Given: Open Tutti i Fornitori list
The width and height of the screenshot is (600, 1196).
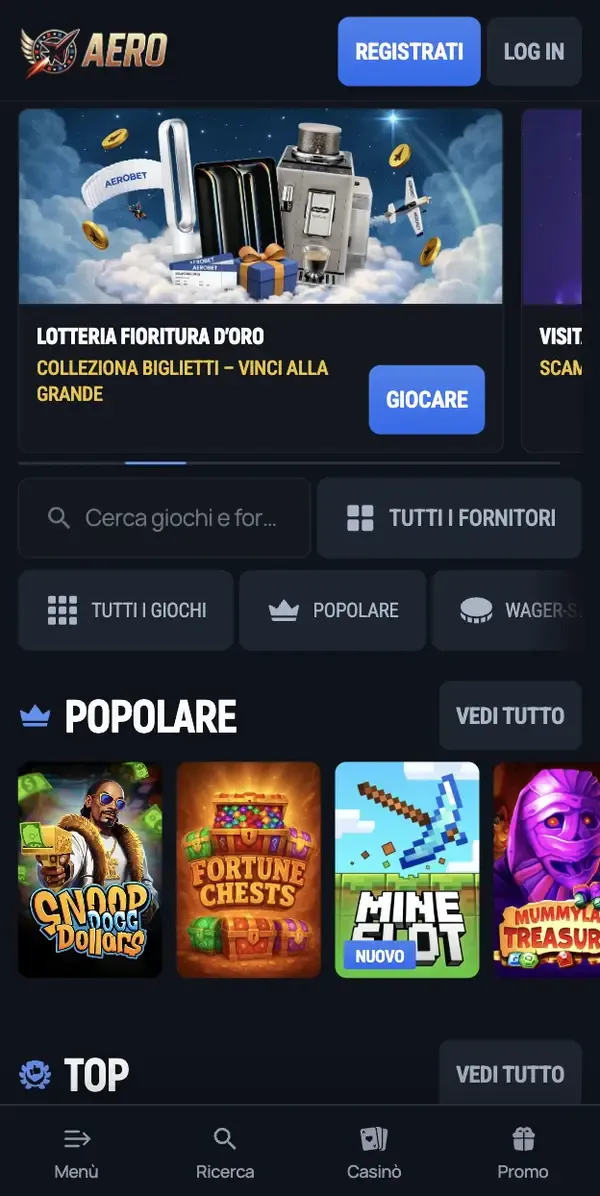Looking at the screenshot, I should 450,518.
